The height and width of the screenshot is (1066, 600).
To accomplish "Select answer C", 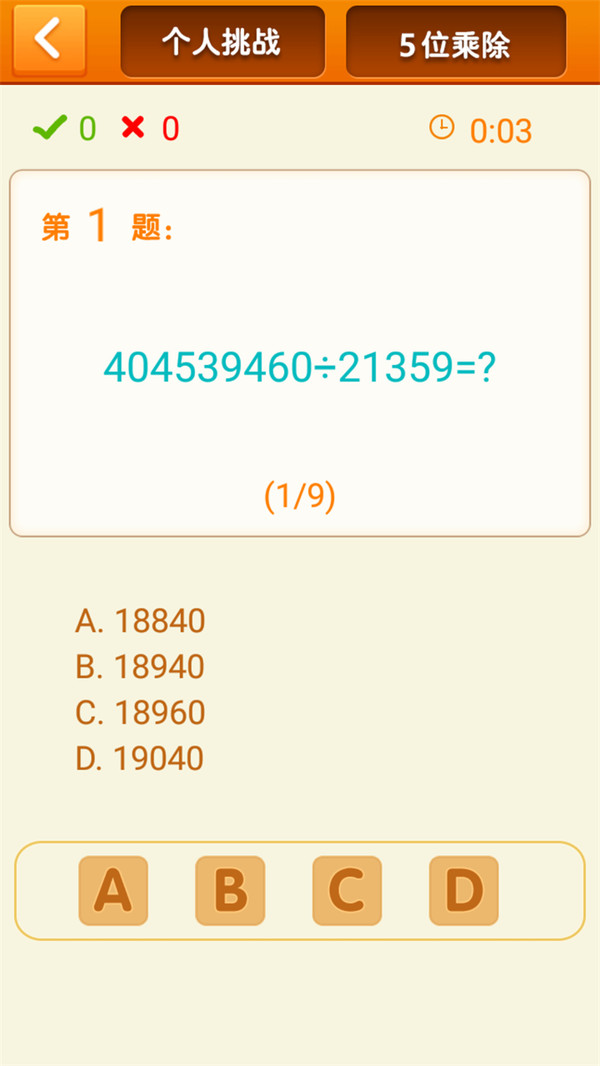I will [x=347, y=891].
